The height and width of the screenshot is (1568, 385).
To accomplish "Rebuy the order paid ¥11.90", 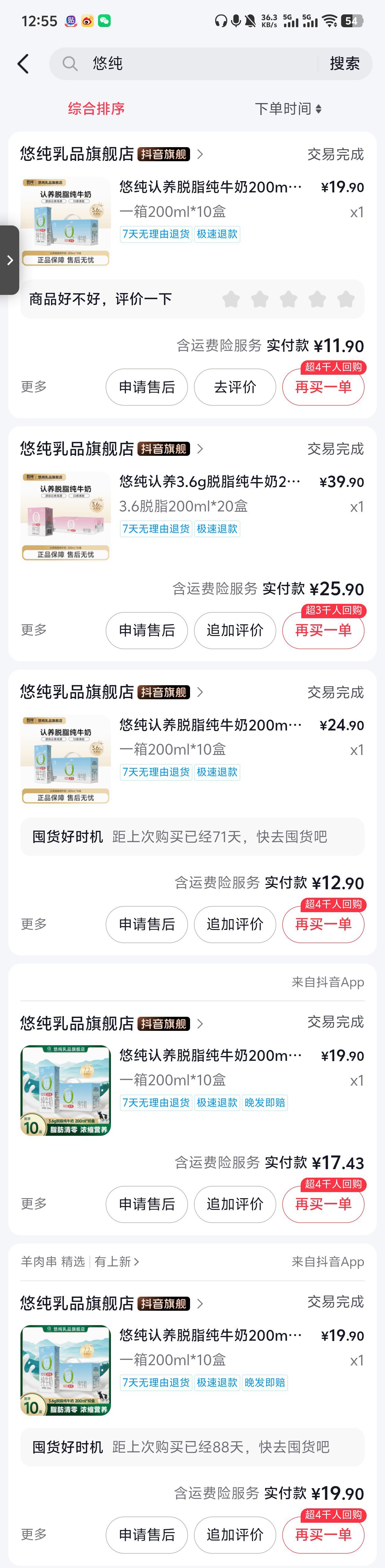I will coord(323,387).
